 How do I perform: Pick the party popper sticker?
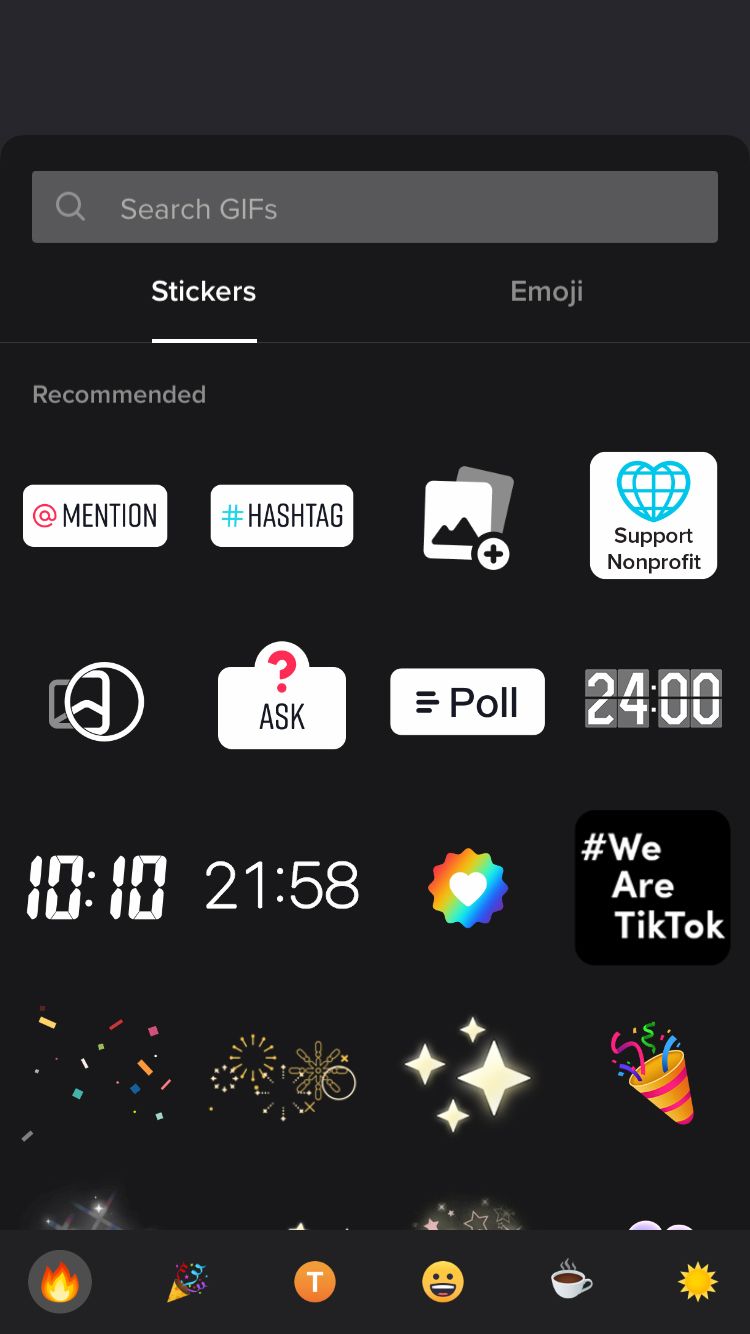pos(653,1072)
